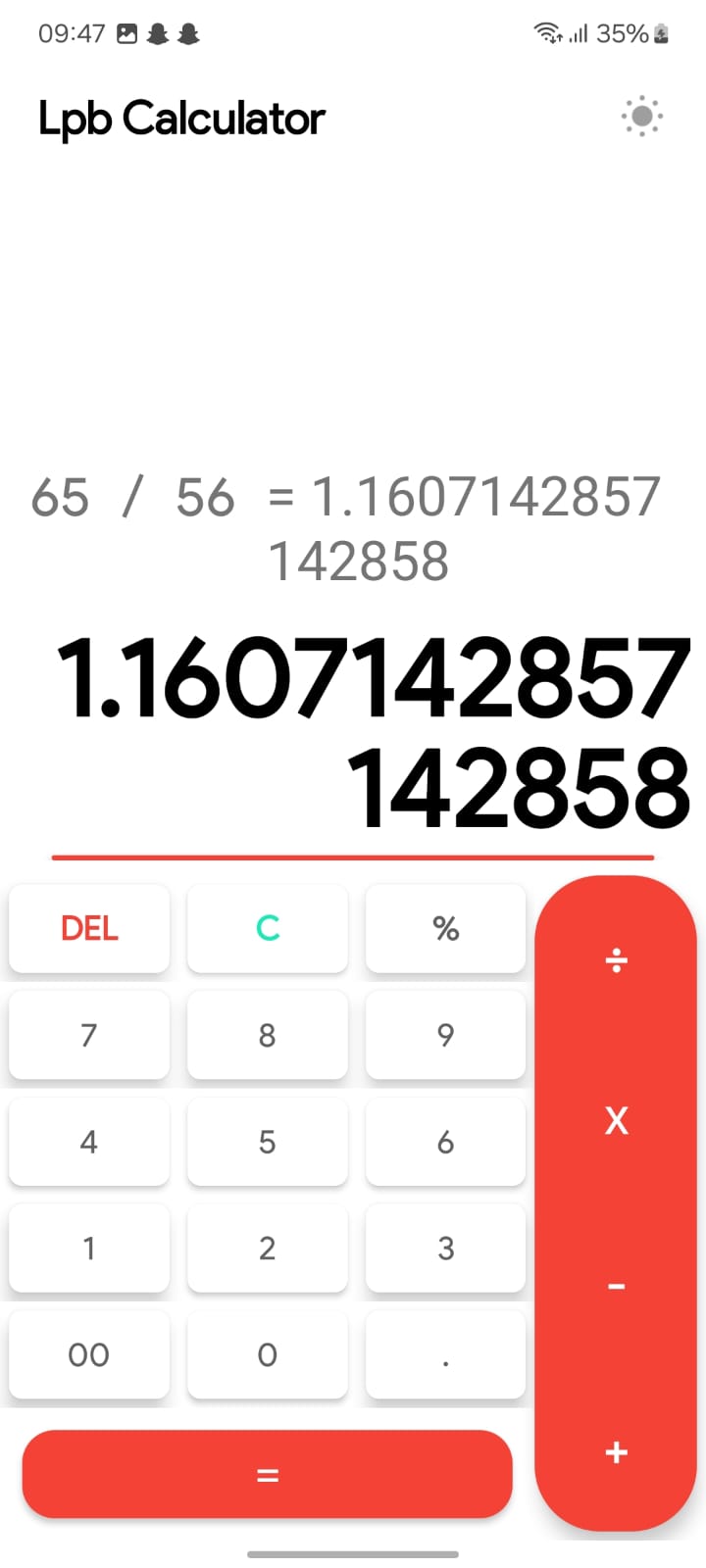
Task: Enter digit 4
Action: click(89, 1142)
